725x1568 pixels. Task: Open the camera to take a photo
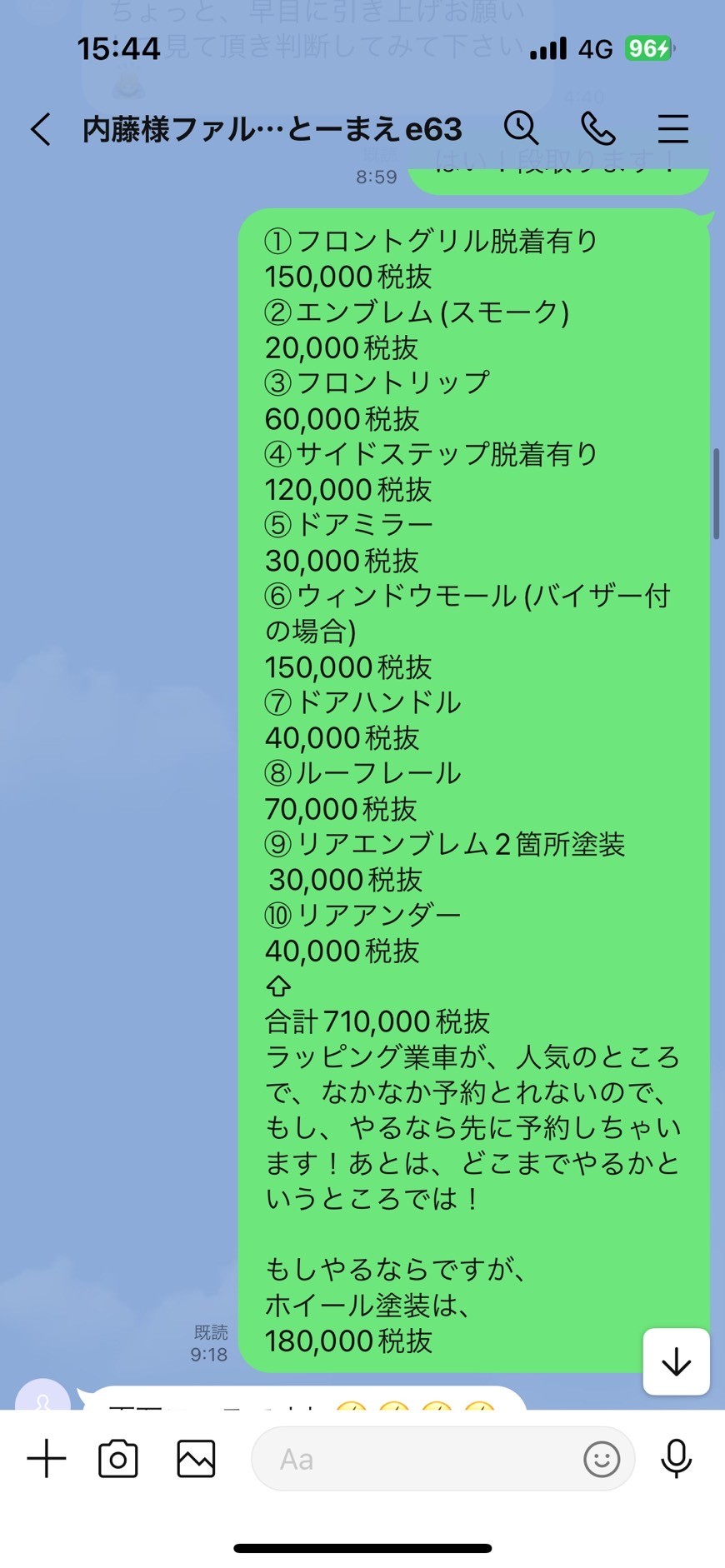click(118, 1459)
